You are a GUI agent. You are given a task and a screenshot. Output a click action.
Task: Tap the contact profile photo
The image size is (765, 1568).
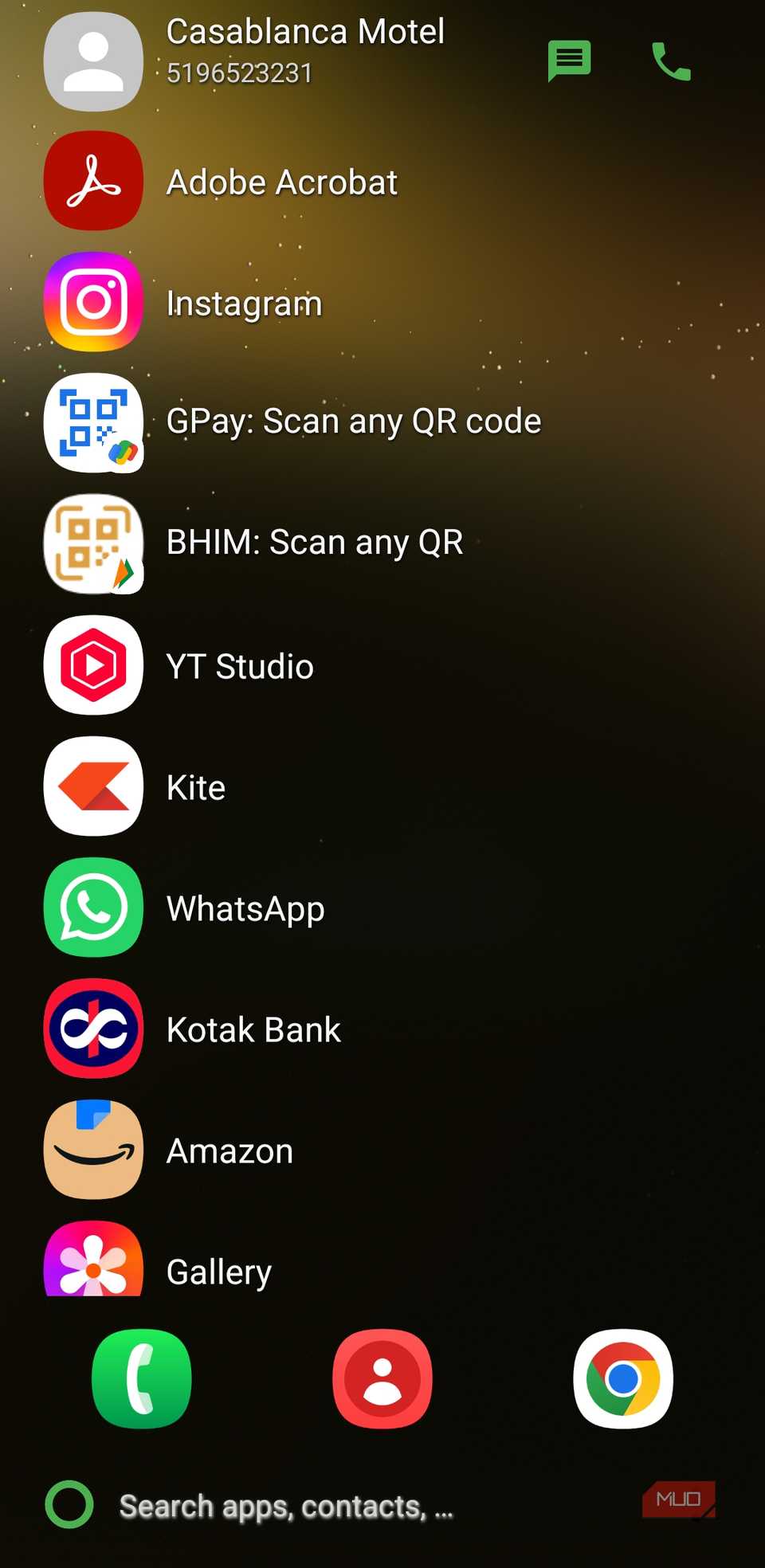[x=93, y=60]
